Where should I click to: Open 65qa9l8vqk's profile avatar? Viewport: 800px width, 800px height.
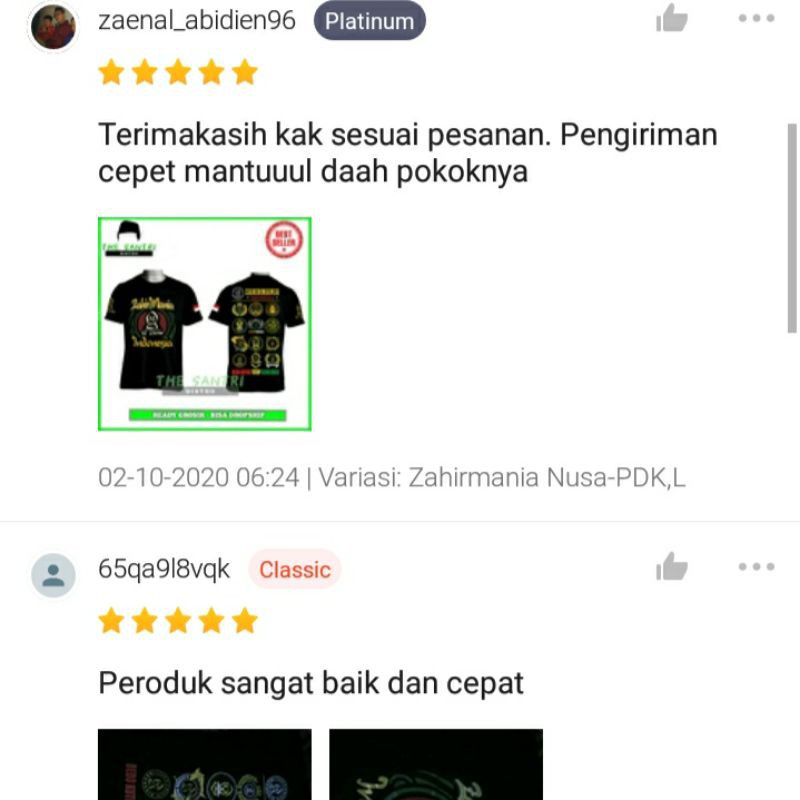pos(54,575)
